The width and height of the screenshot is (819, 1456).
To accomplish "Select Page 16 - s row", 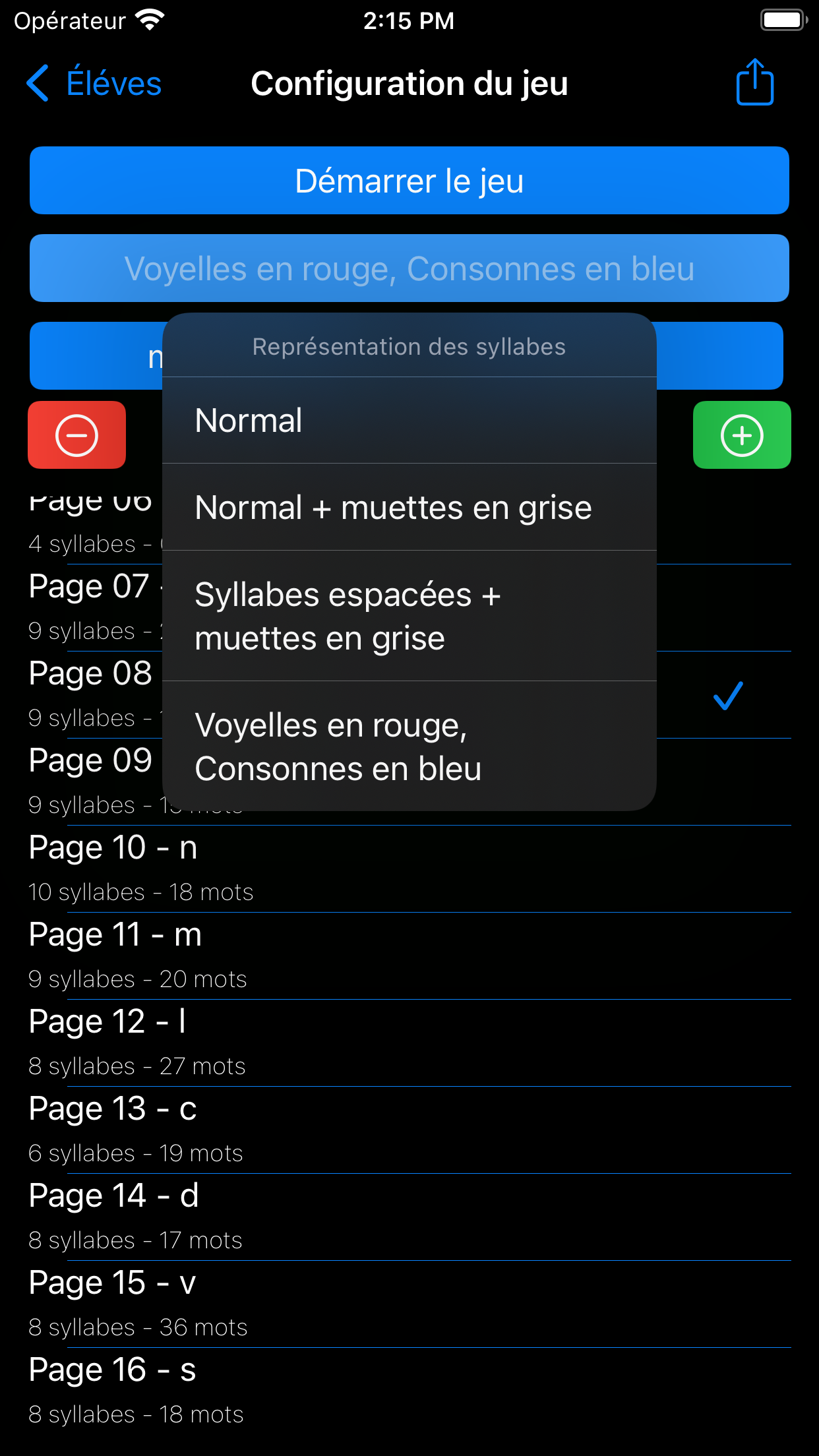I will (x=409, y=1391).
